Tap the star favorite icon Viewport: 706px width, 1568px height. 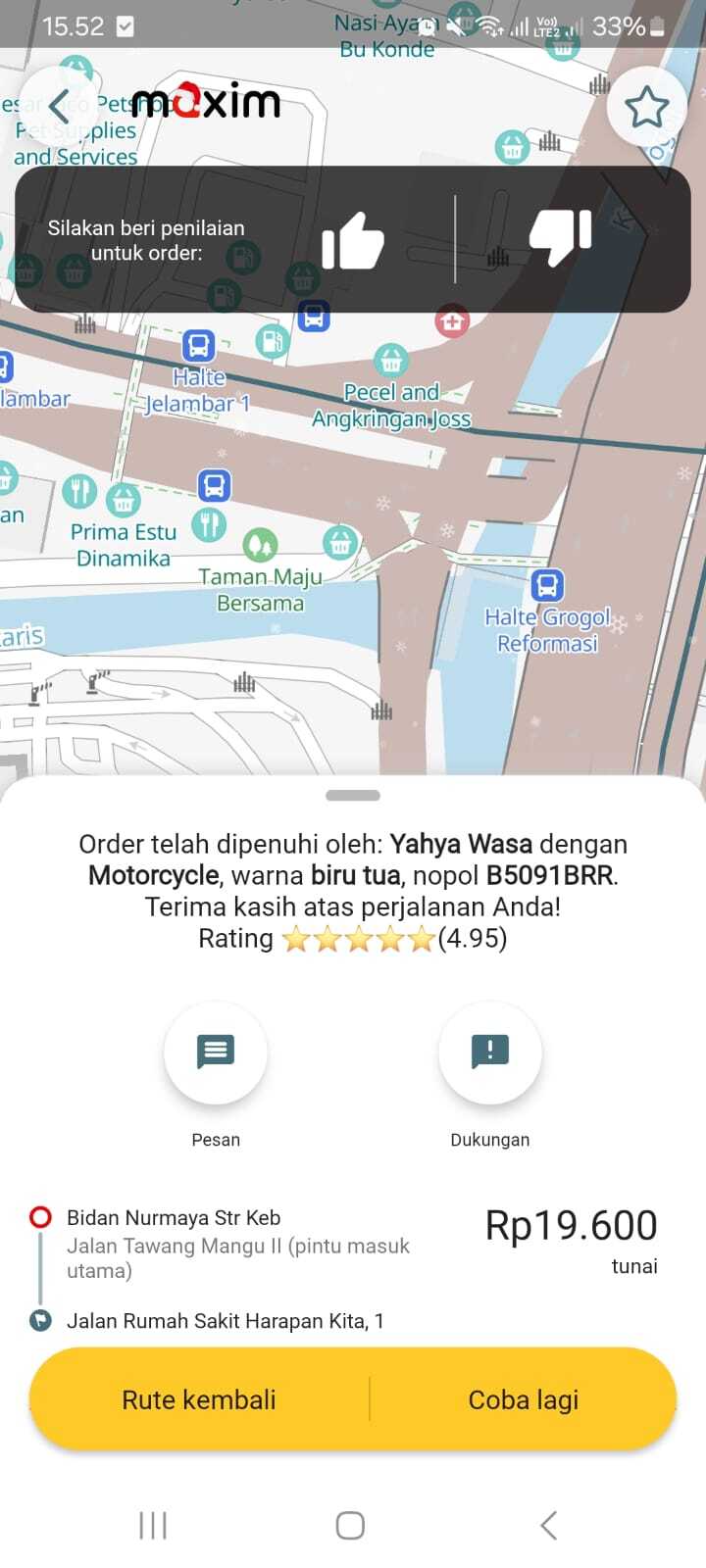coord(646,107)
